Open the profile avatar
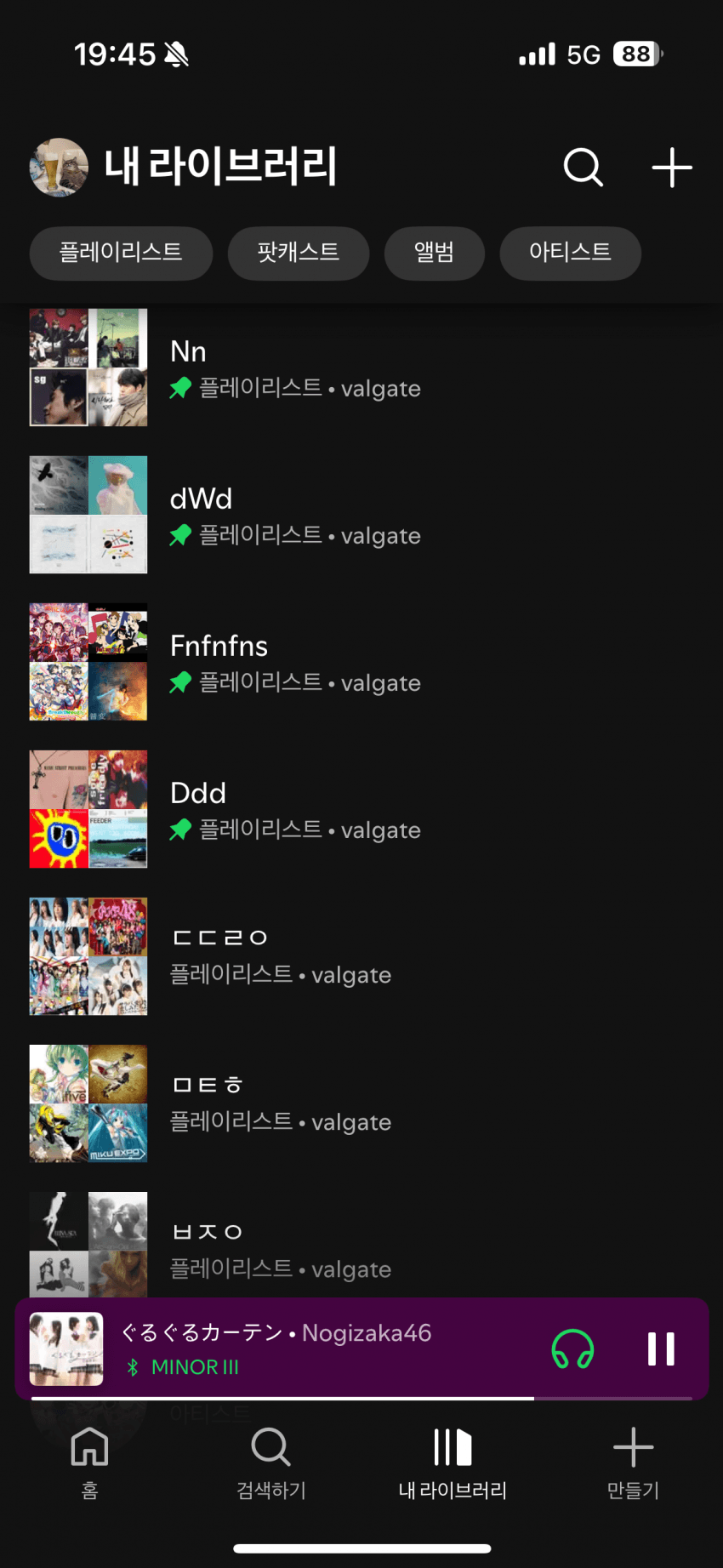The image size is (723, 1568). (x=59, y=168)
